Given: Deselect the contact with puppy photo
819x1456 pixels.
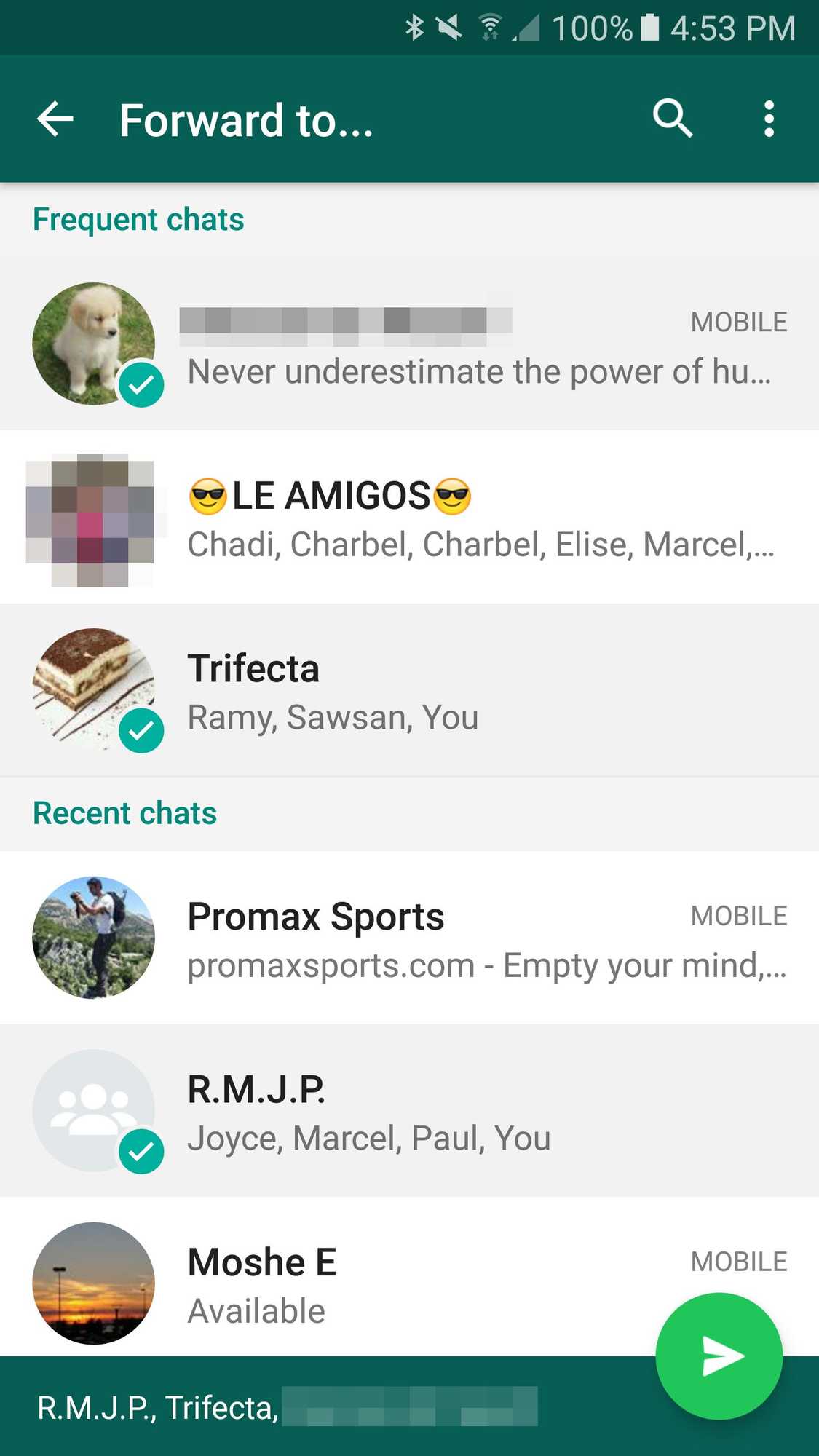Looking at the screenshot, I should [409, 344].
